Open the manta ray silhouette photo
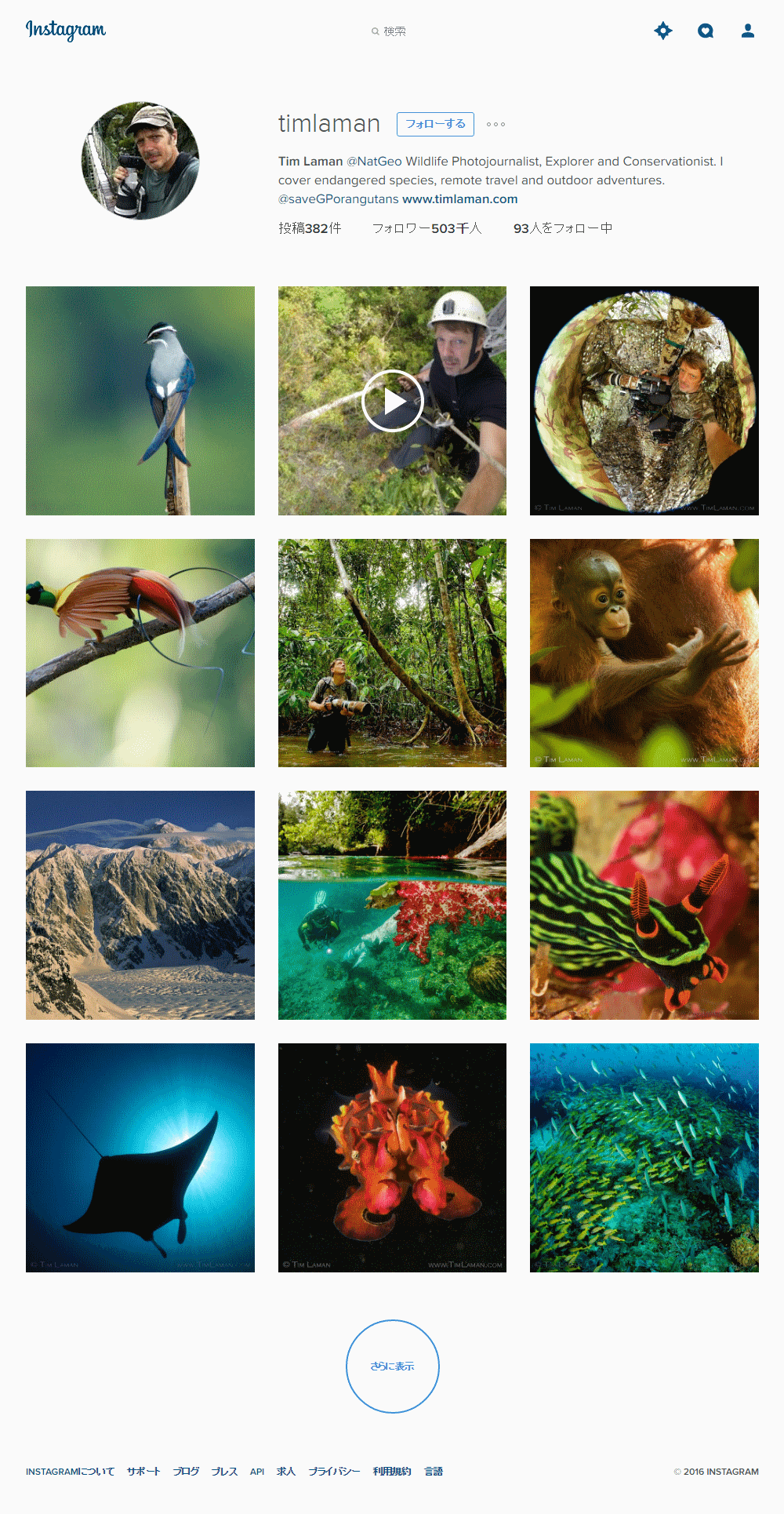Screen dimensions: 784x1514 tap(140, 1158)
